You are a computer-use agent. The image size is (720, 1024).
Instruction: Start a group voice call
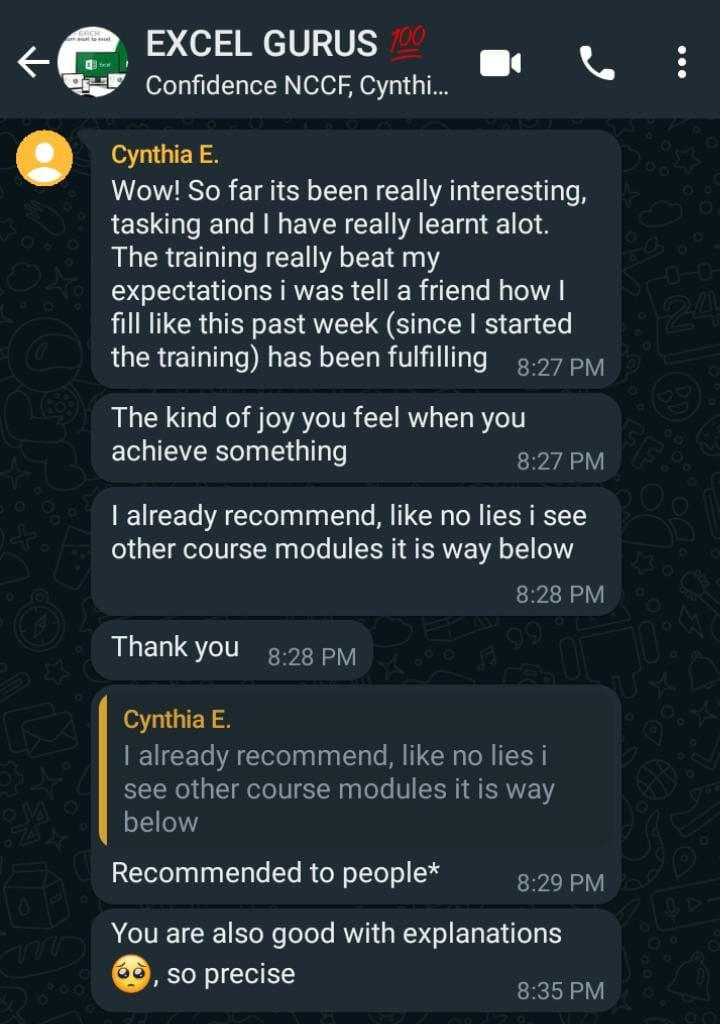[597, 63]
